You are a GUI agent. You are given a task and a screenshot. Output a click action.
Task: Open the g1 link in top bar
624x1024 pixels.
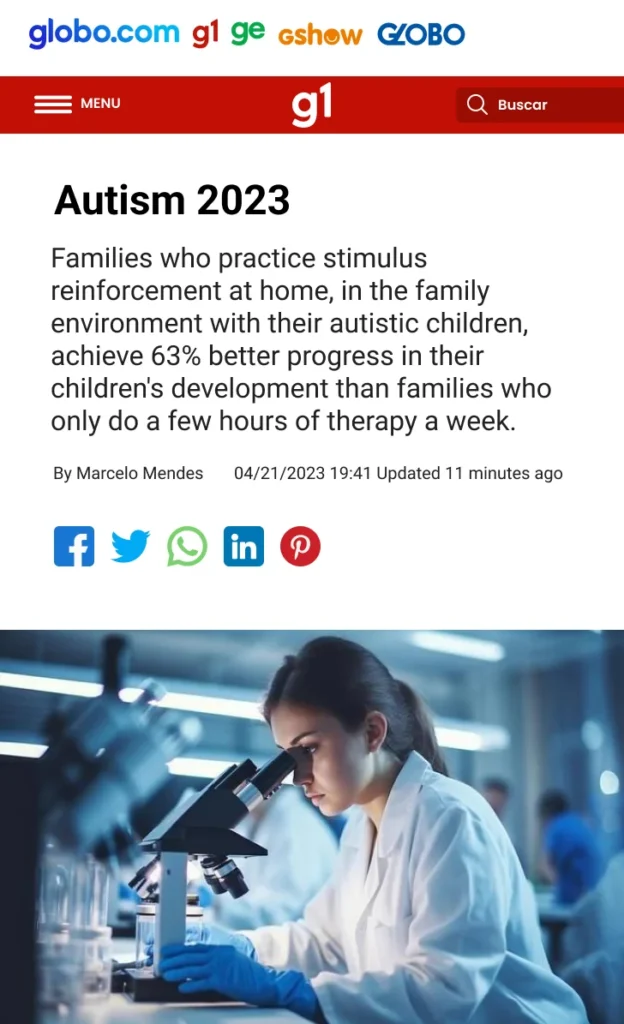click(x=205, y=34)
